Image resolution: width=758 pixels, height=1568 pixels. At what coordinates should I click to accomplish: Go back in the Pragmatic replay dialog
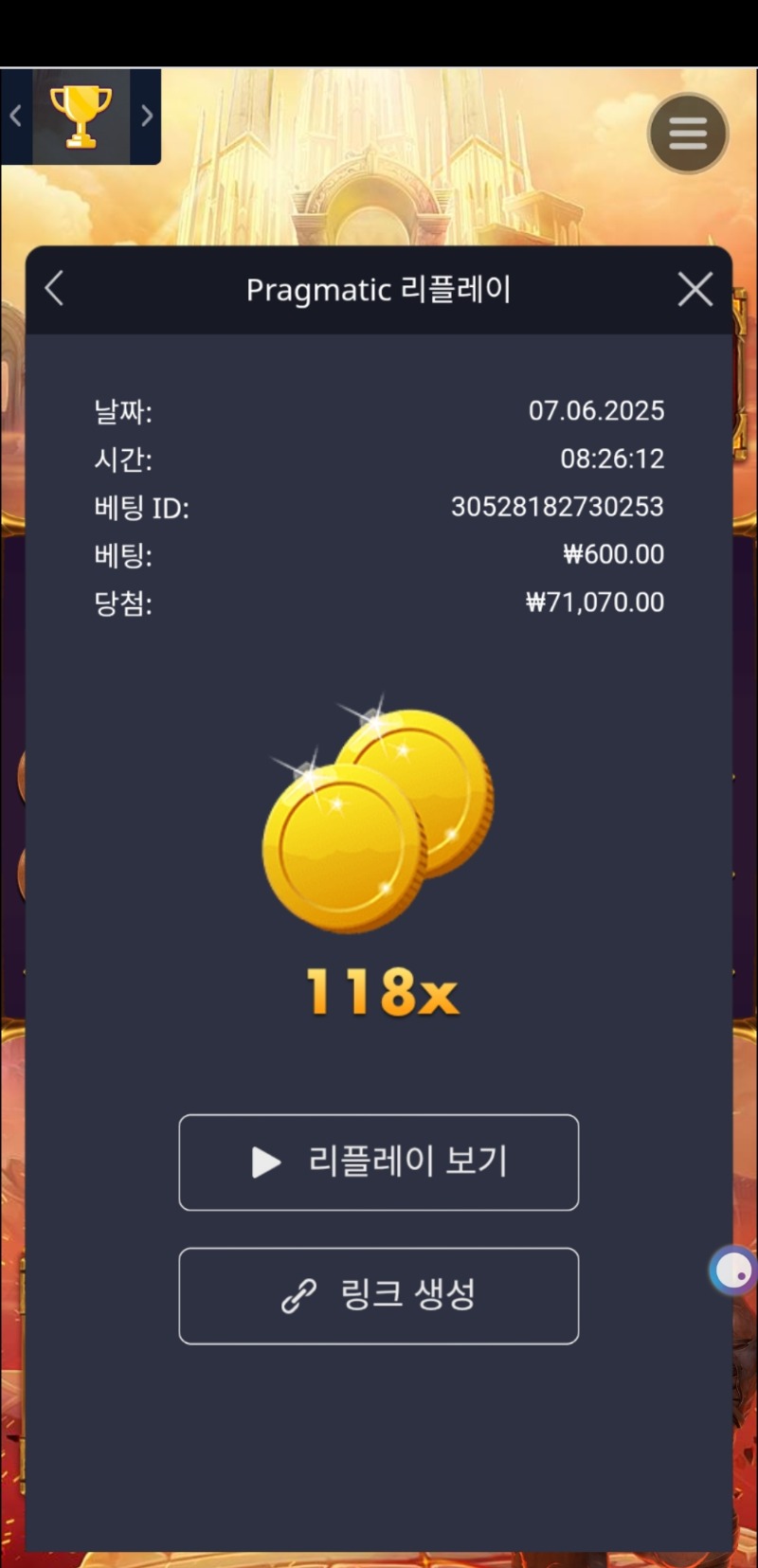[54, 289]
